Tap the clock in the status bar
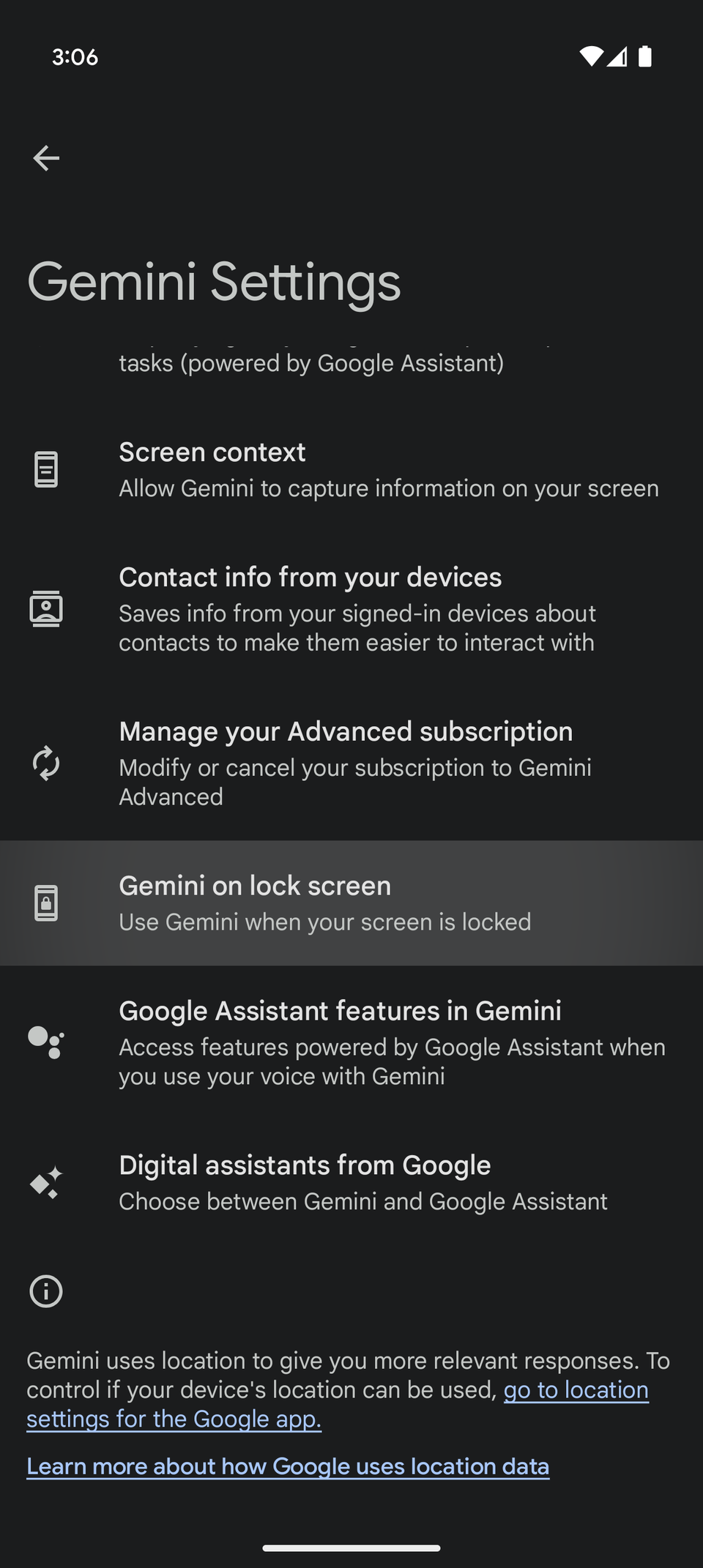 coord(74,57)
